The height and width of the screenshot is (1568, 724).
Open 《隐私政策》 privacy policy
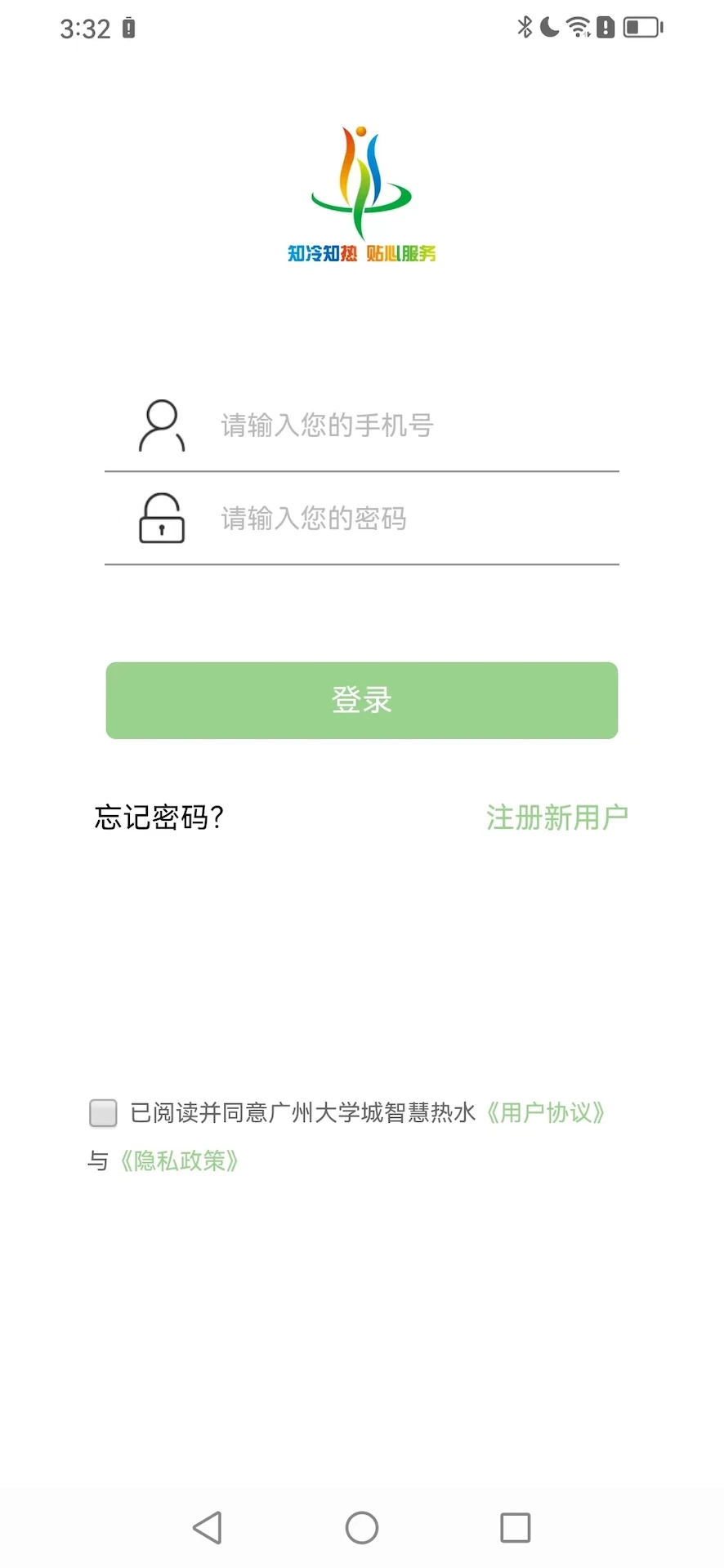(179, 1160)
